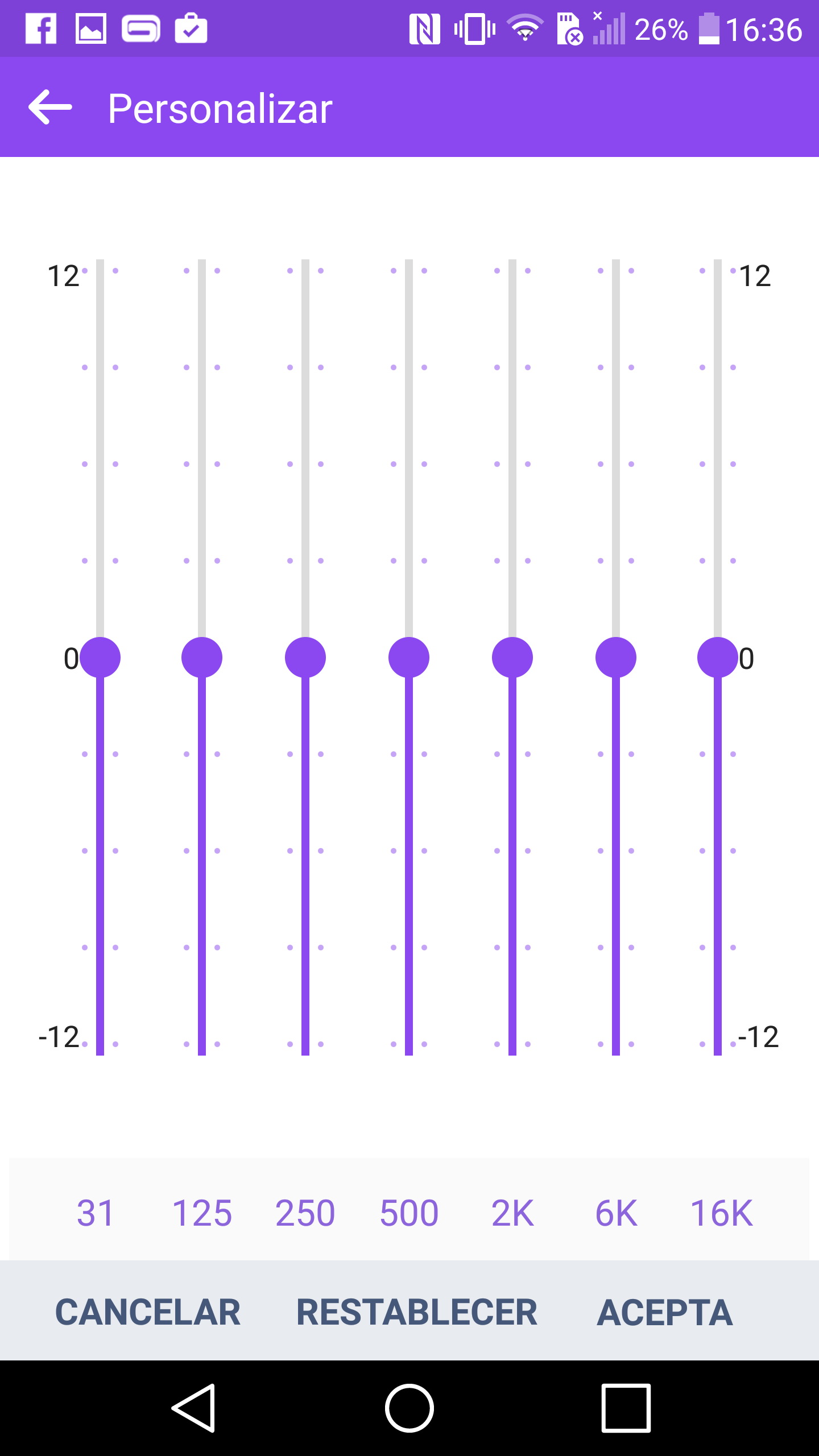Tap the 6K equalizer slider
This screenshot has height=1456, width=819.
tap(616, 657)
